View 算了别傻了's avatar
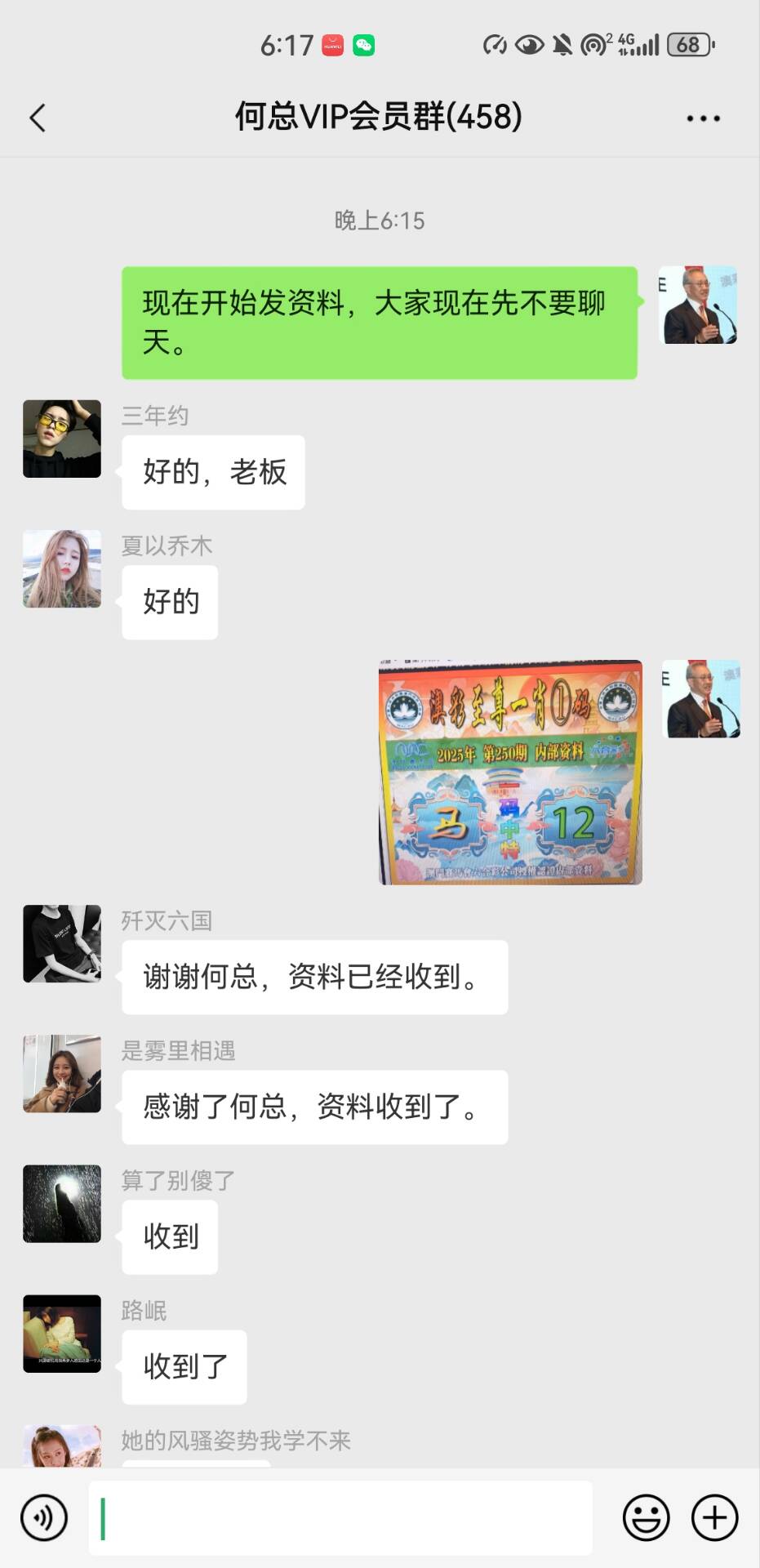Viewport: 760px width, 1568px height. click(x=62, y=1204)
